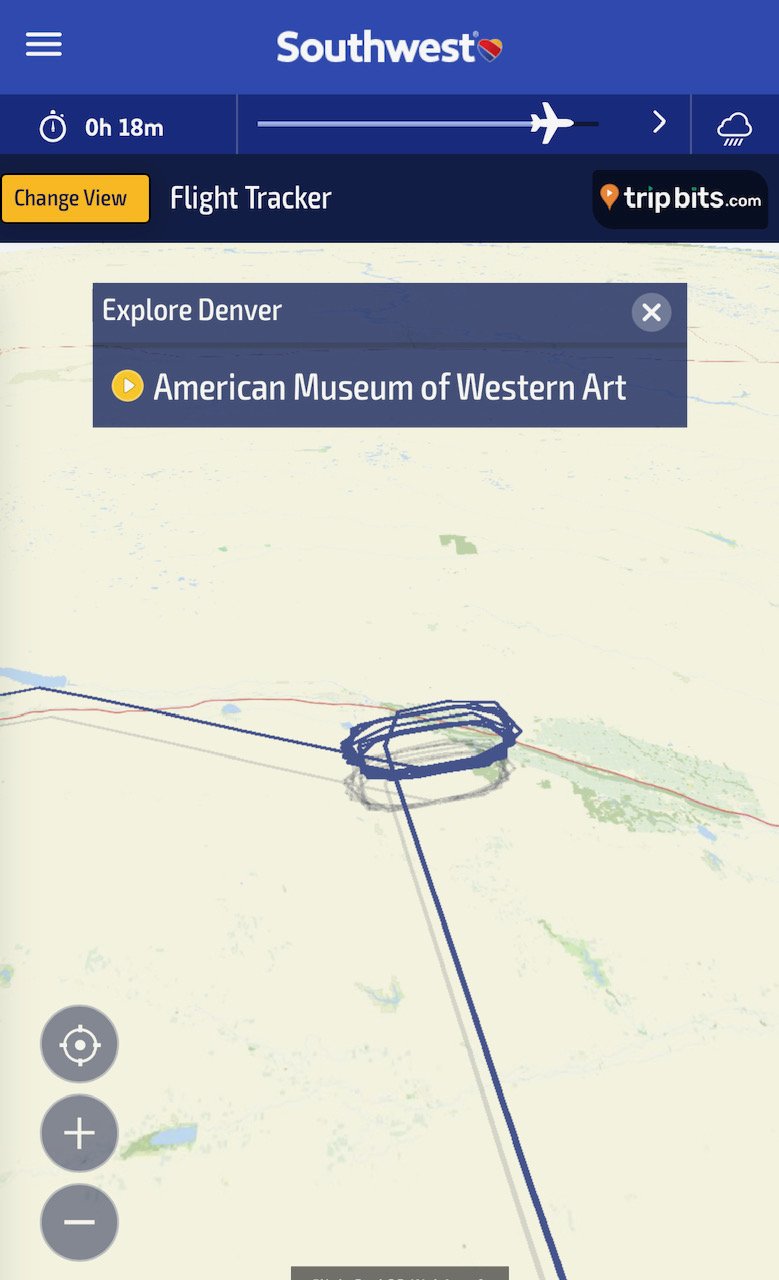
Task: Open the weather rain cloud icon
Action: pos(734,127)
